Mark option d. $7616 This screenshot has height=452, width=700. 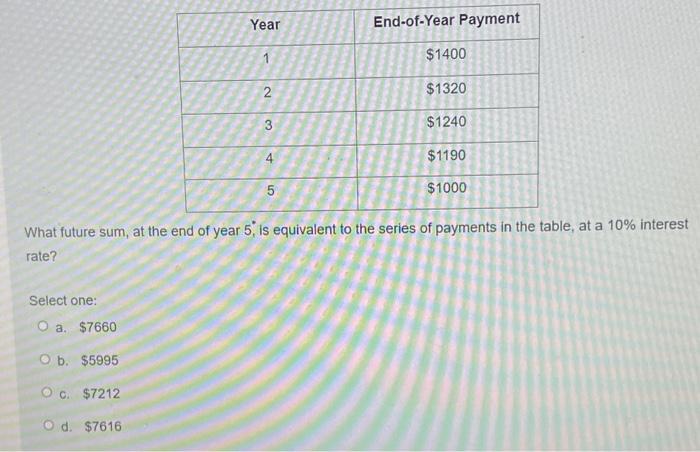(49, 426)
